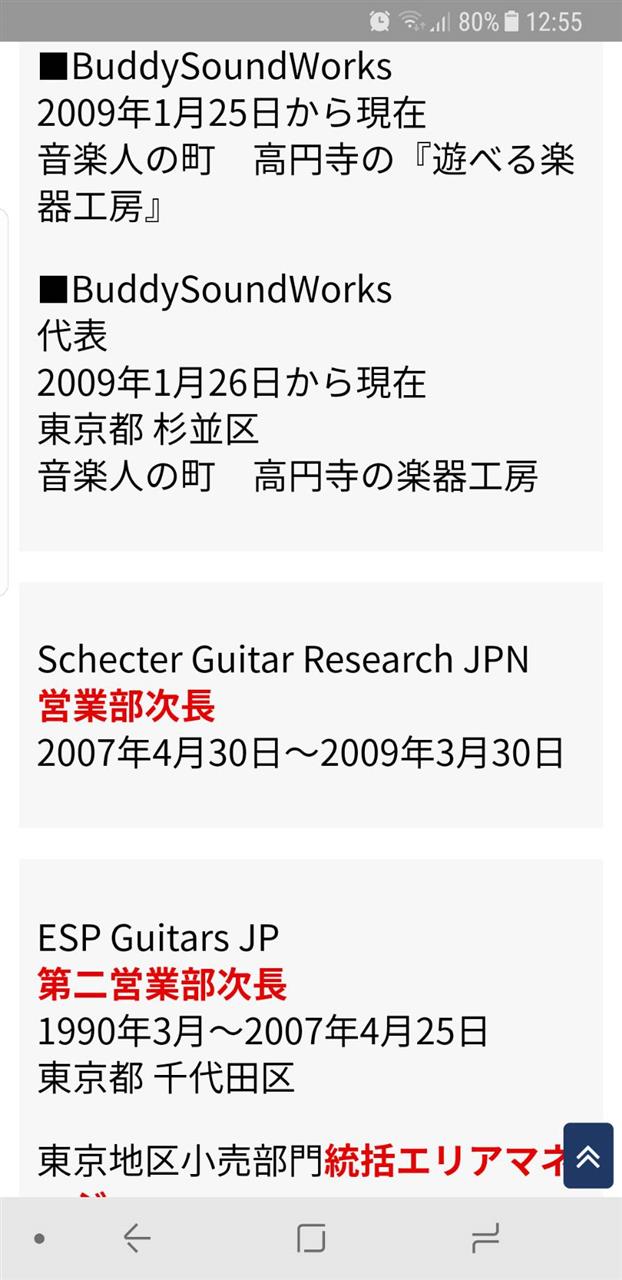Screen dimensions: 622x1280
Task: Tap the scroll-to-top double arrow button
Action: click(588, 1155)
